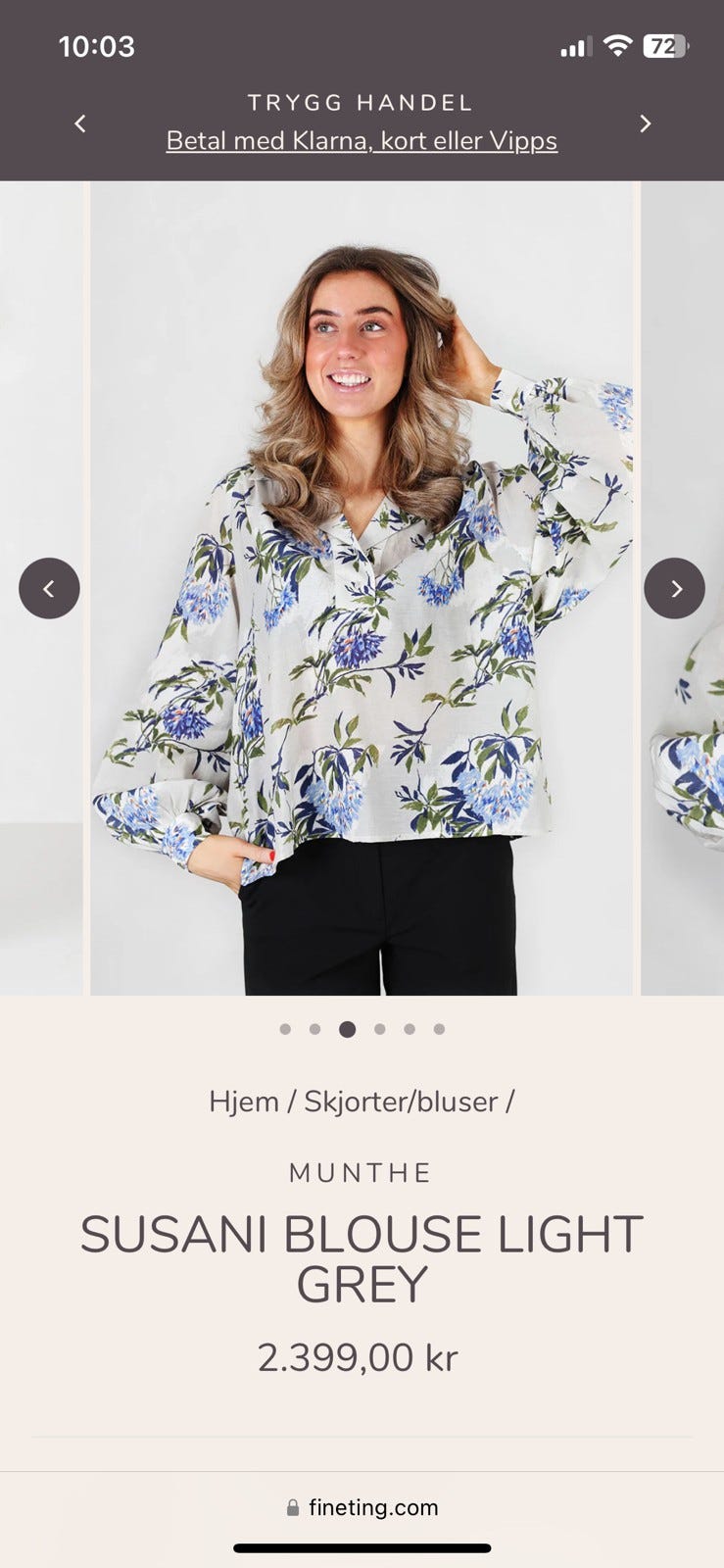The height and width of the screenshot is (1568, 724).
Task: Tap the fineting.com address bar
Action: (372, 1507)
